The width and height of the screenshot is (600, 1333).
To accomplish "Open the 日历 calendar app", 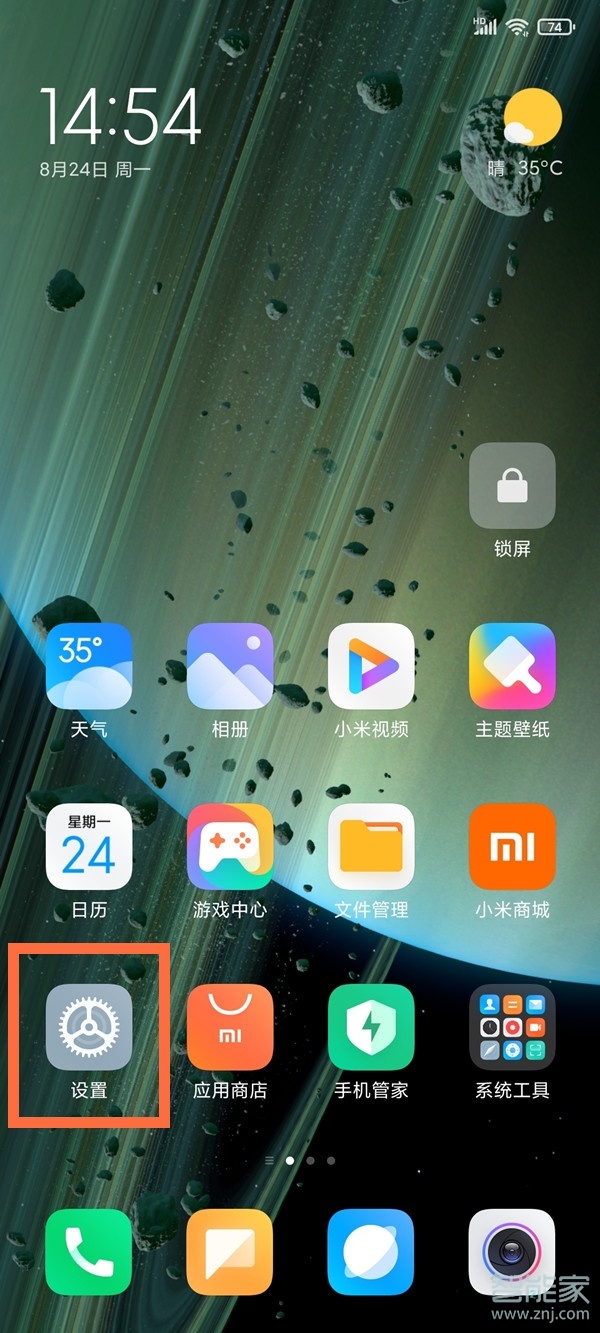I will tap(89, 846).
